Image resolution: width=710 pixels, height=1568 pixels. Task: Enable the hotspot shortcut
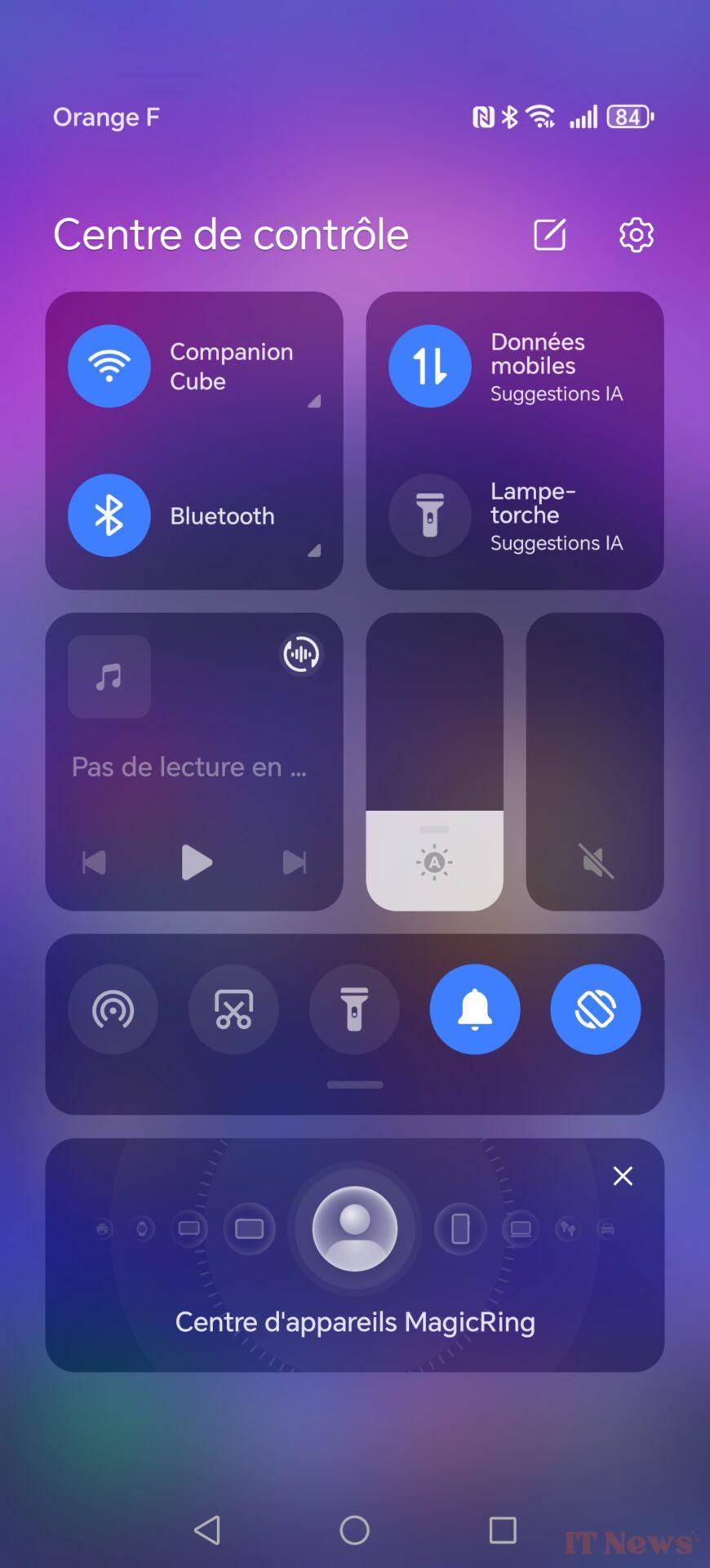tap(113, 1009)
